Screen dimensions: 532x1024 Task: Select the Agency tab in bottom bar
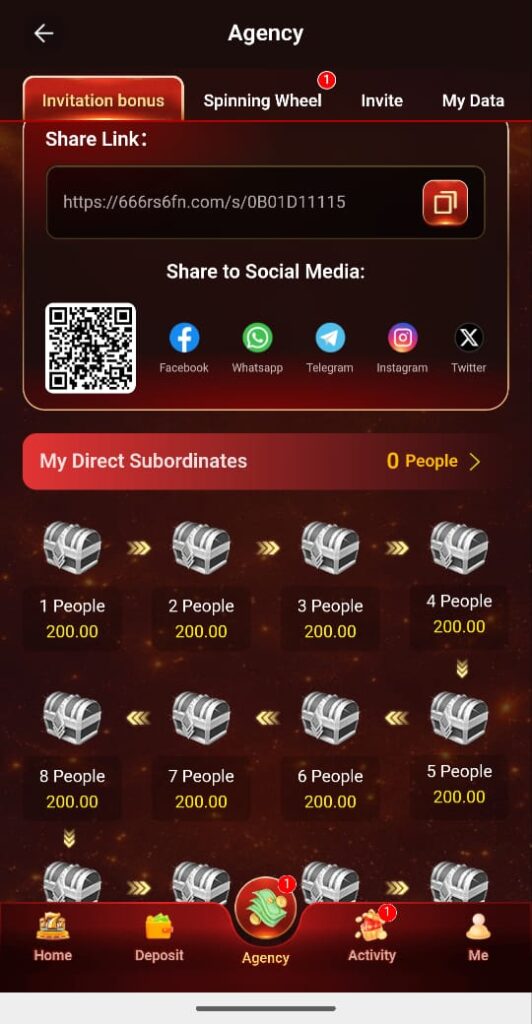click(x=265, y=923)
